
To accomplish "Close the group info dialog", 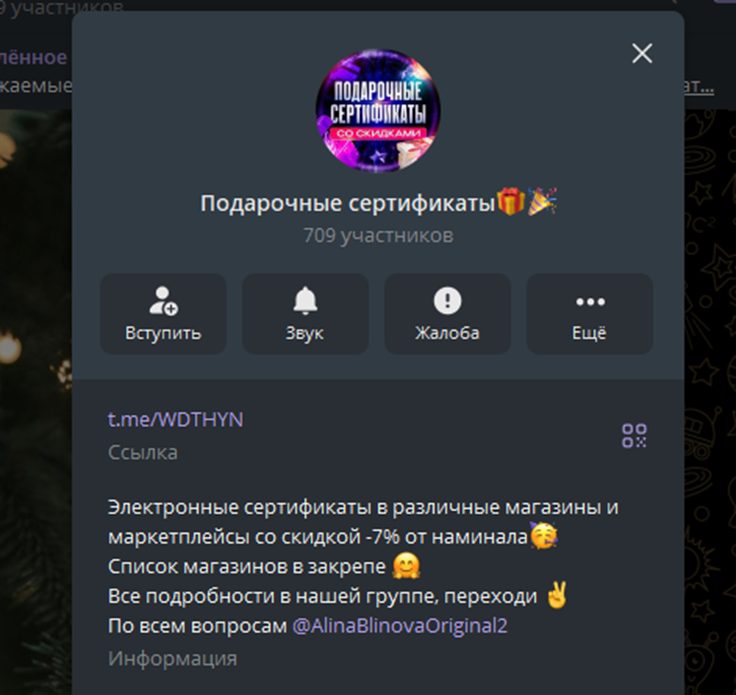I will point(642,54).
